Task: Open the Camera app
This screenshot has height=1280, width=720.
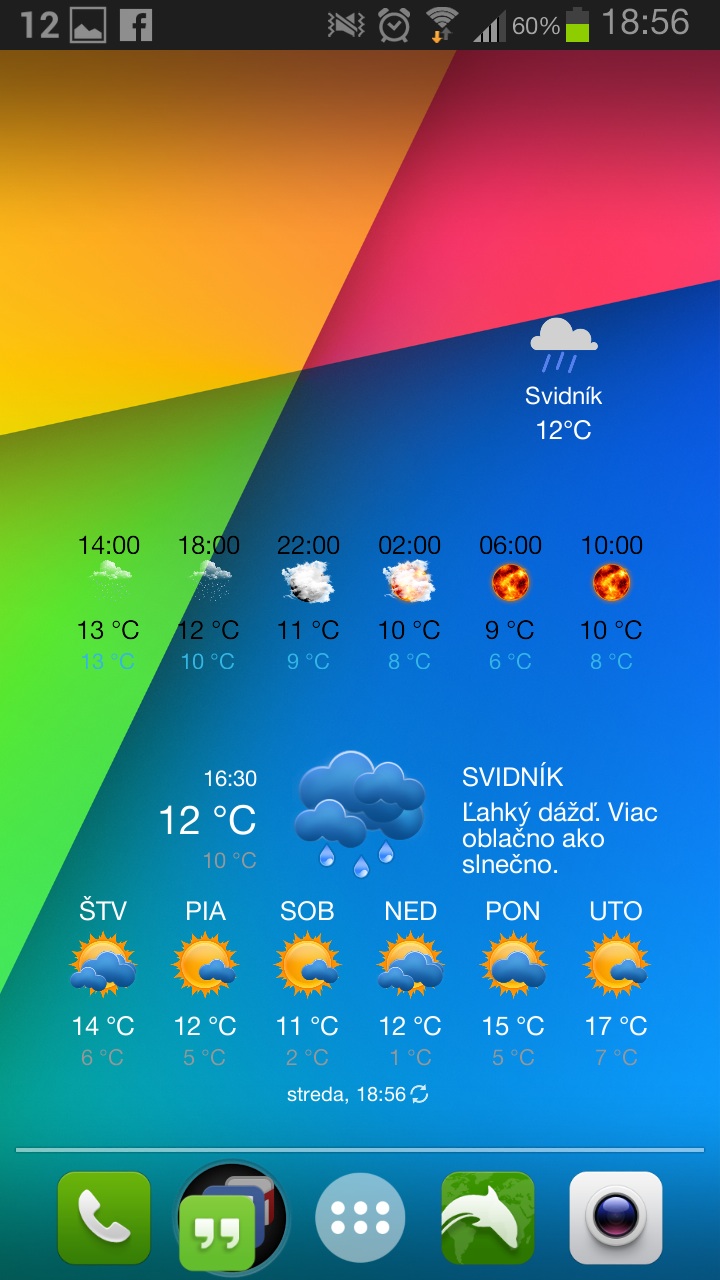Action: coord(615,1218)
